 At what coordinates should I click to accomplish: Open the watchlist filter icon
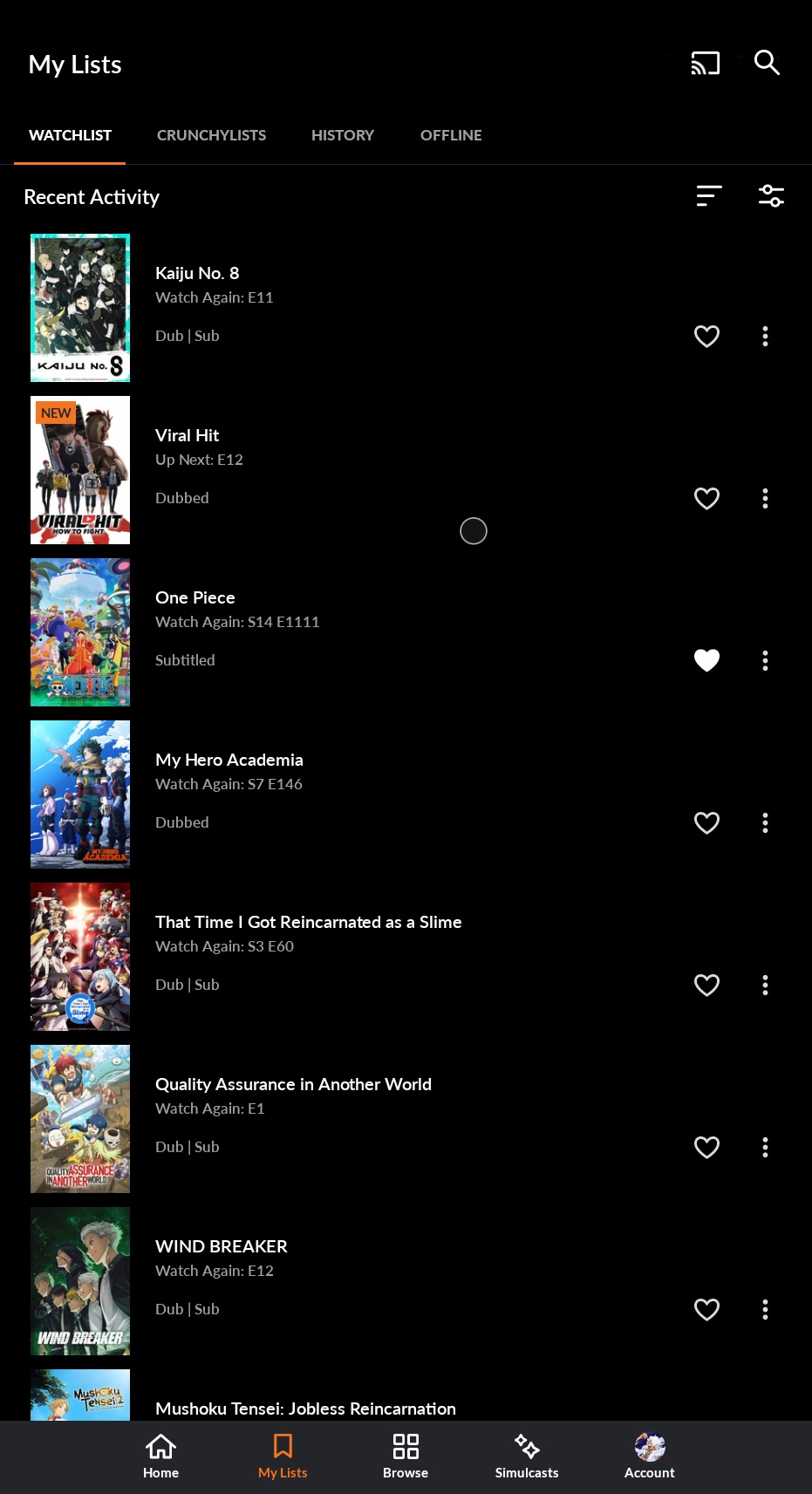pyautogui.click(x=771, y=196)
